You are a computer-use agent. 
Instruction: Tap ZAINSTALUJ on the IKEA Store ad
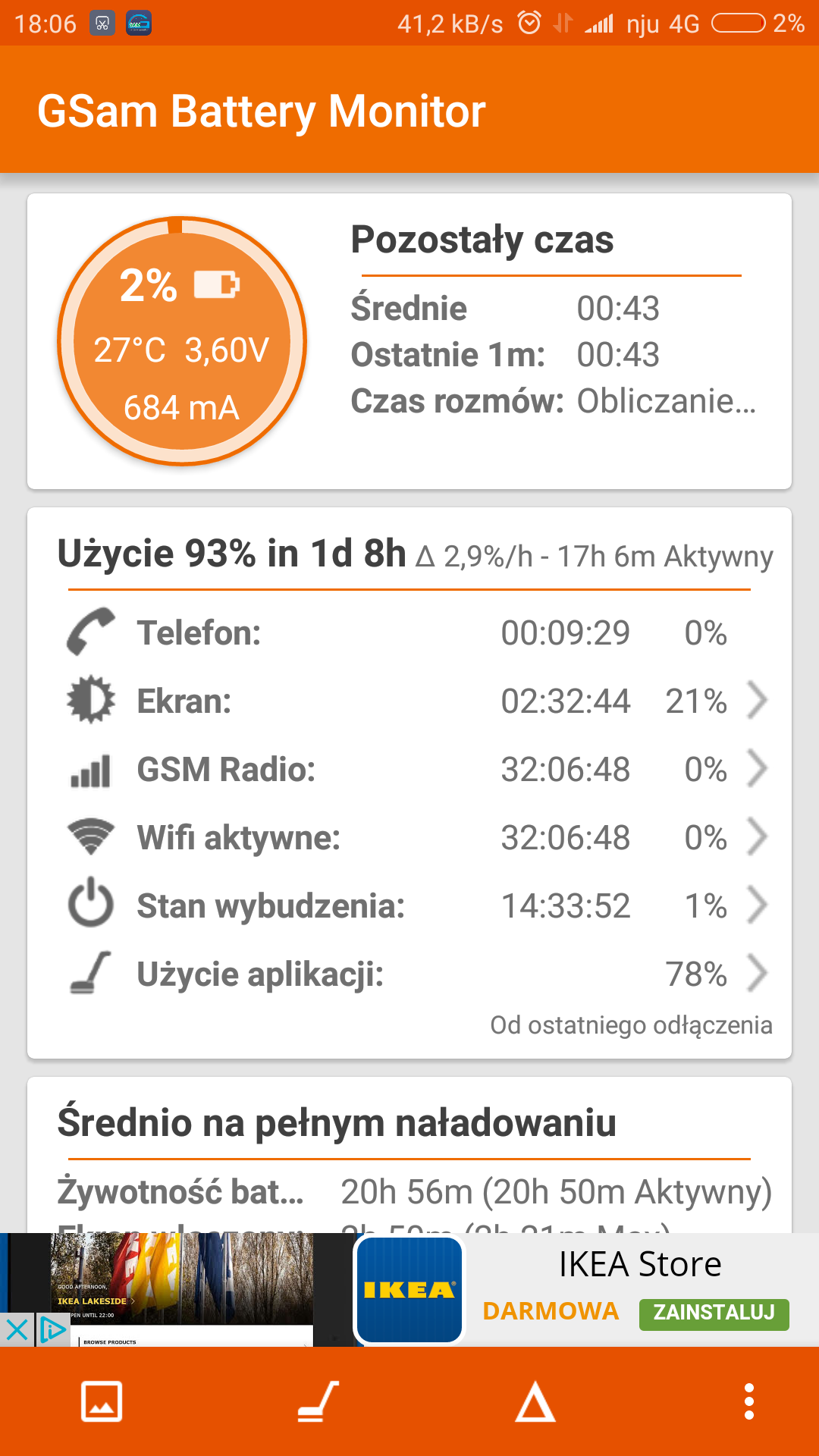tap(714, 1314)
